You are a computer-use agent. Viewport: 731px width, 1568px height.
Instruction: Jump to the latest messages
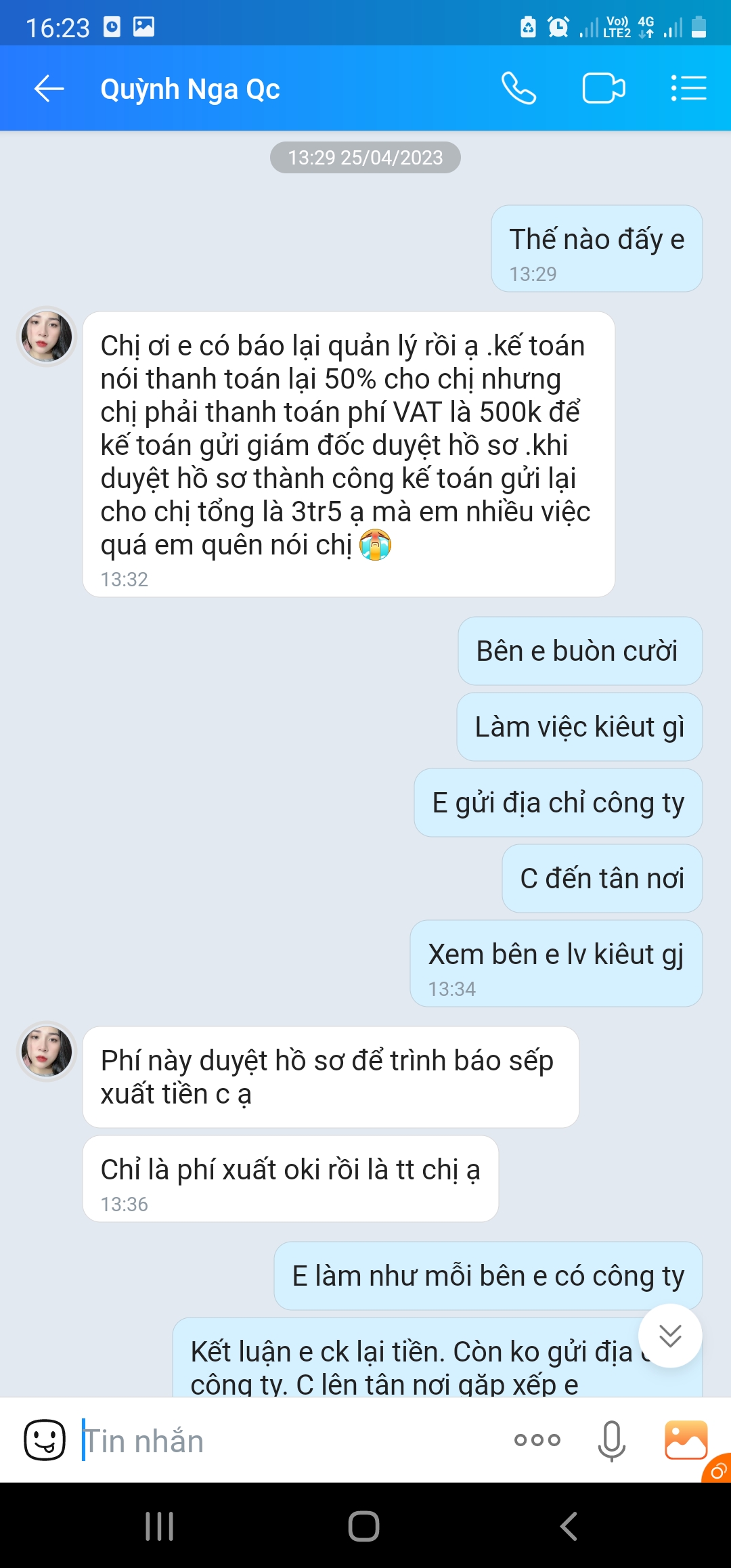pyautogui.click(x=670, y=1336)
